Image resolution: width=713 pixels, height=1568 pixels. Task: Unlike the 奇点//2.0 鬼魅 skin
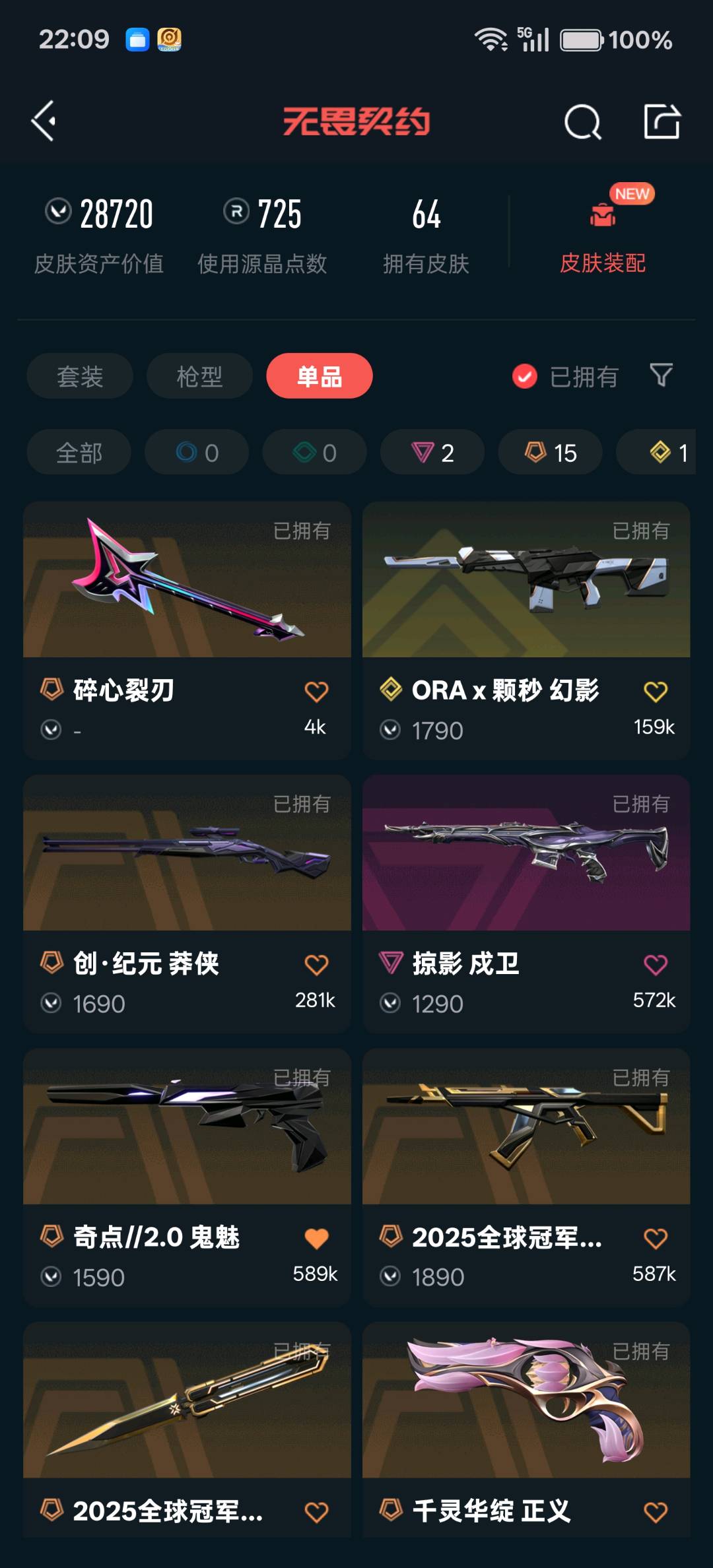[316, 1239]
